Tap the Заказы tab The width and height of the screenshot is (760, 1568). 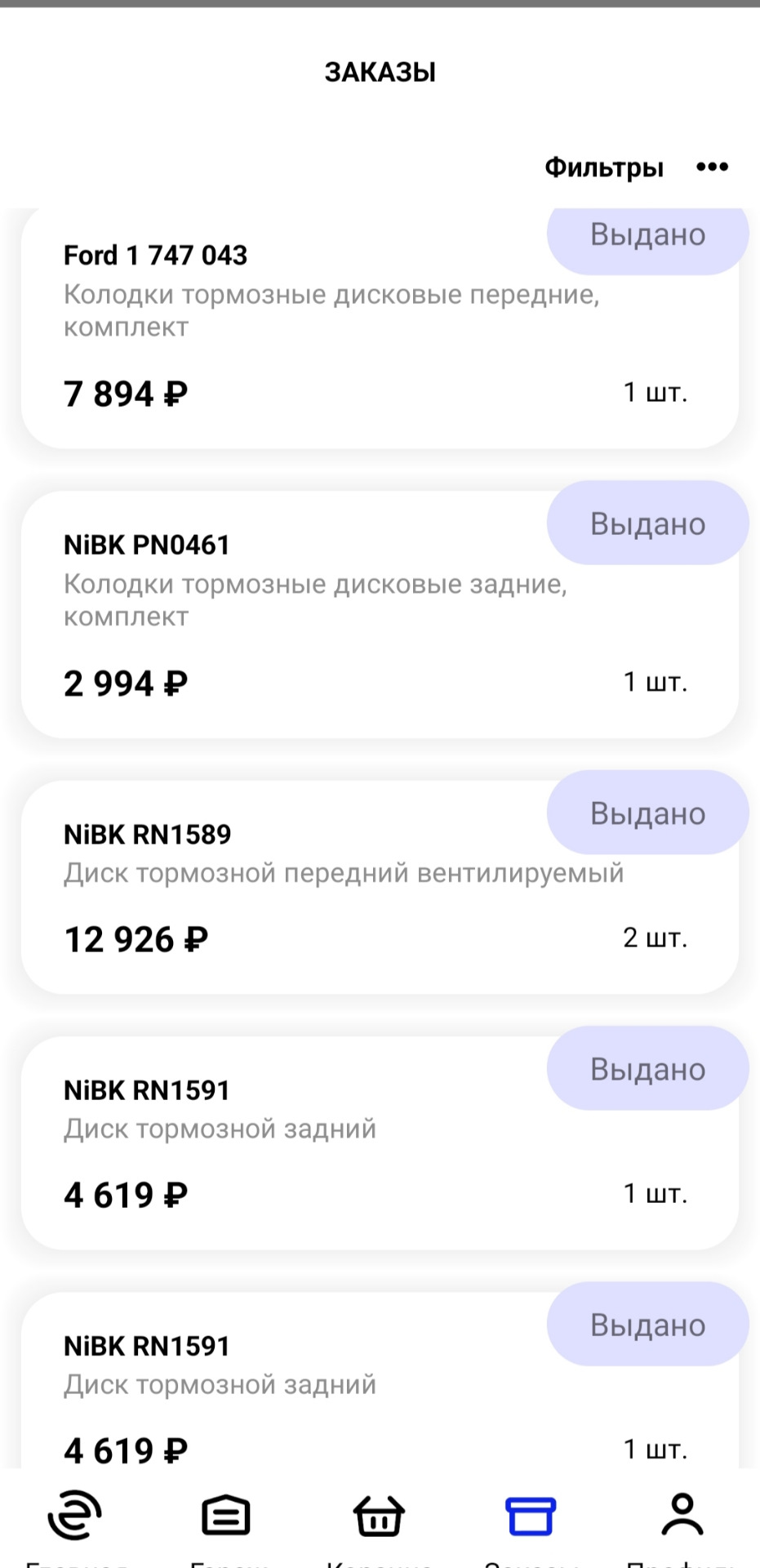pyautogui.click(x=531, y=1519)
